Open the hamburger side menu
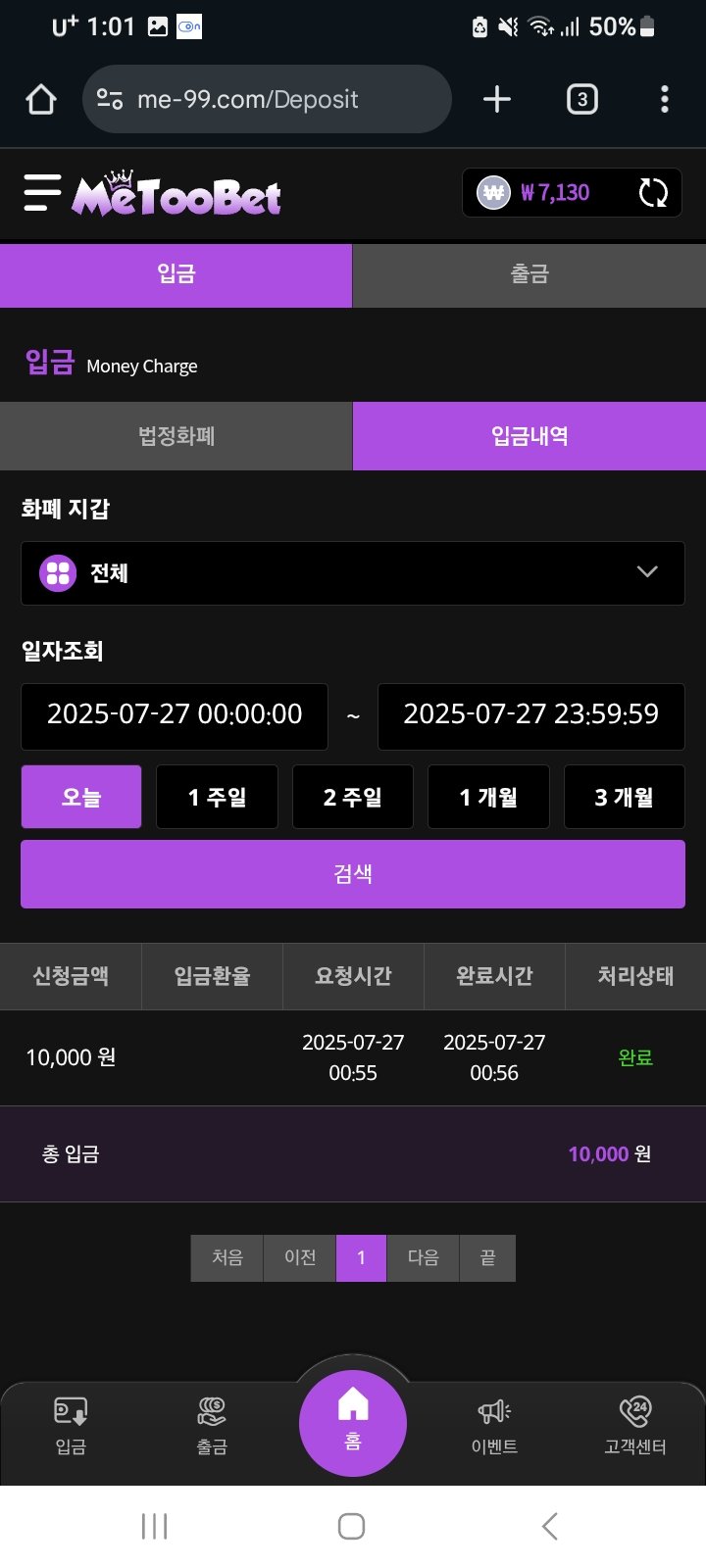706x1568 pixels. (x=42, y=193)
